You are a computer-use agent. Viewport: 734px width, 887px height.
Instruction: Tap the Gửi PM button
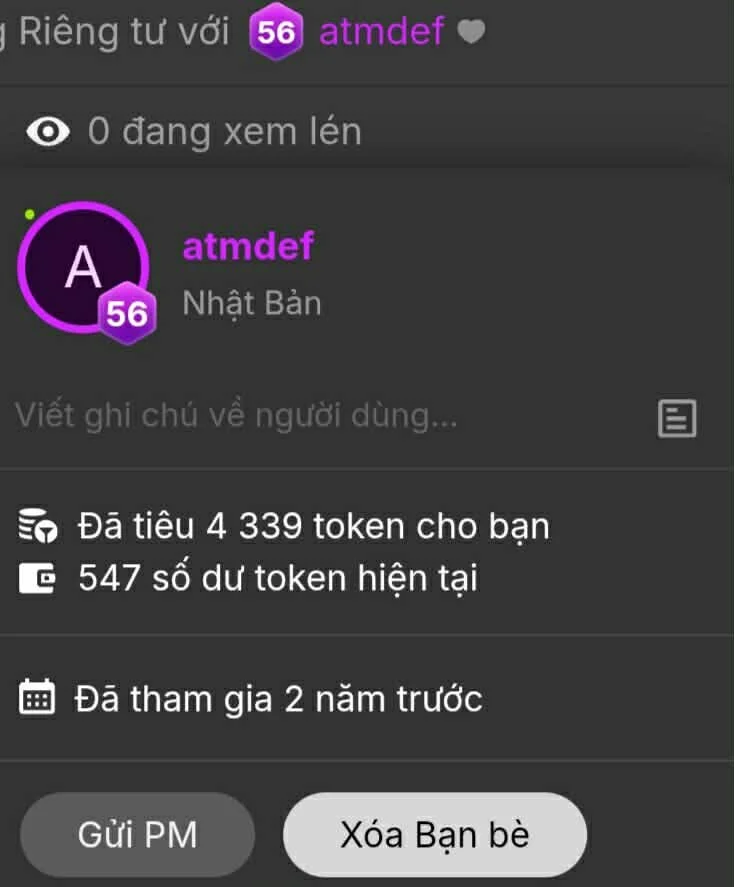click(x=138, y=835)
